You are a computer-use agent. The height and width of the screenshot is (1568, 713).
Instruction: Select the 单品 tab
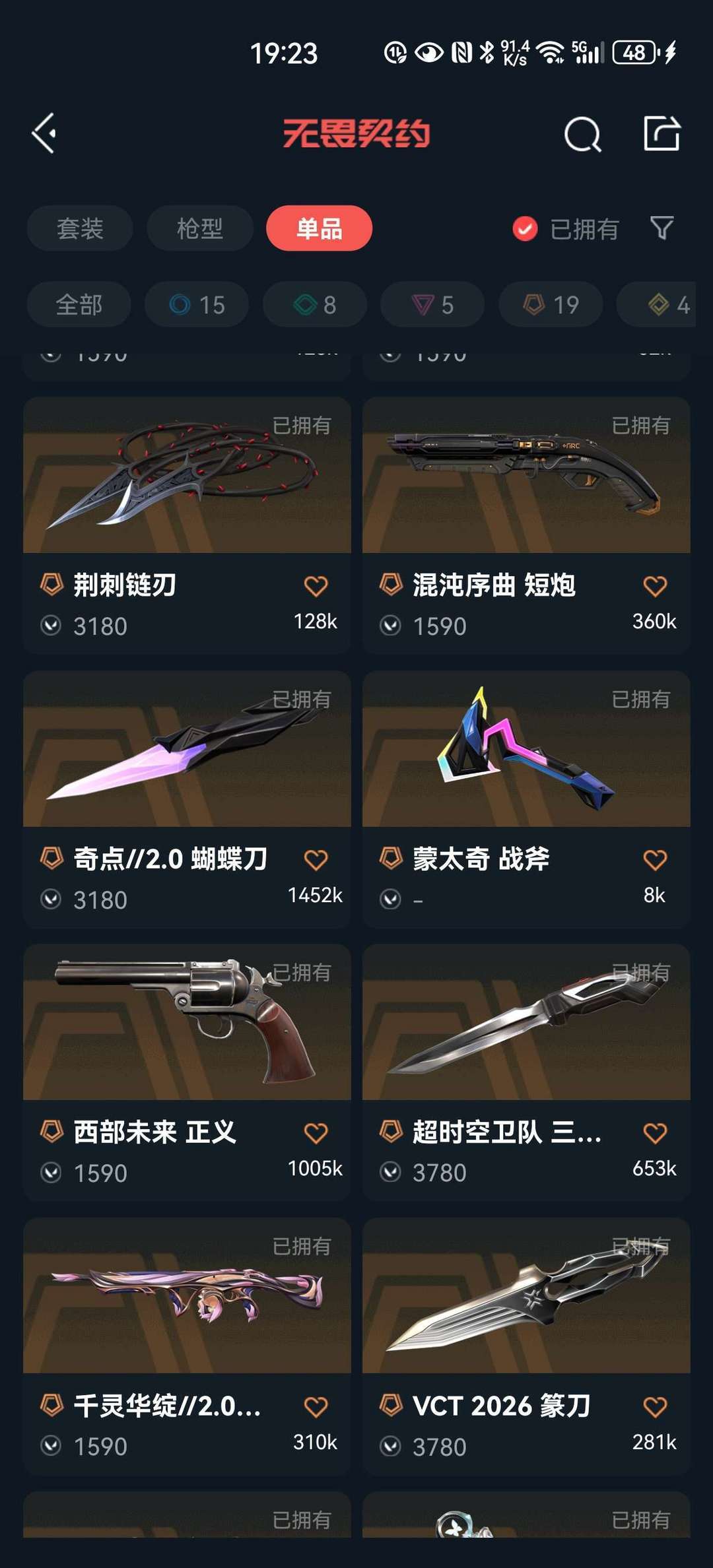tap(319, 228)
